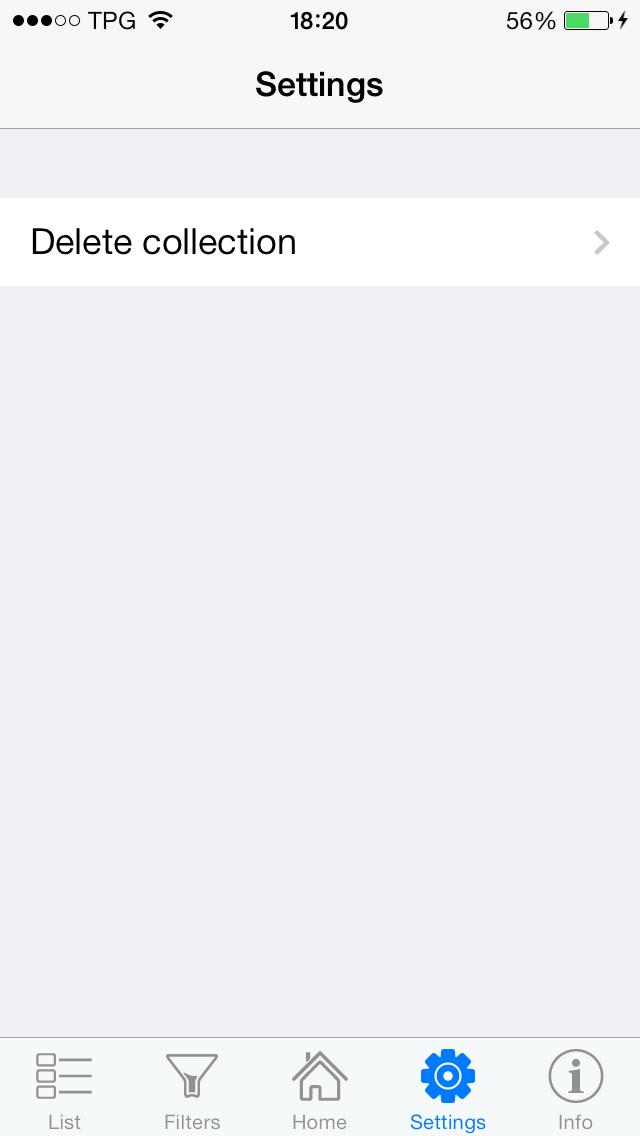The height and width of the screenshot is (1136, 640).
Task: Select the Settings tab
Action: 448,1088
